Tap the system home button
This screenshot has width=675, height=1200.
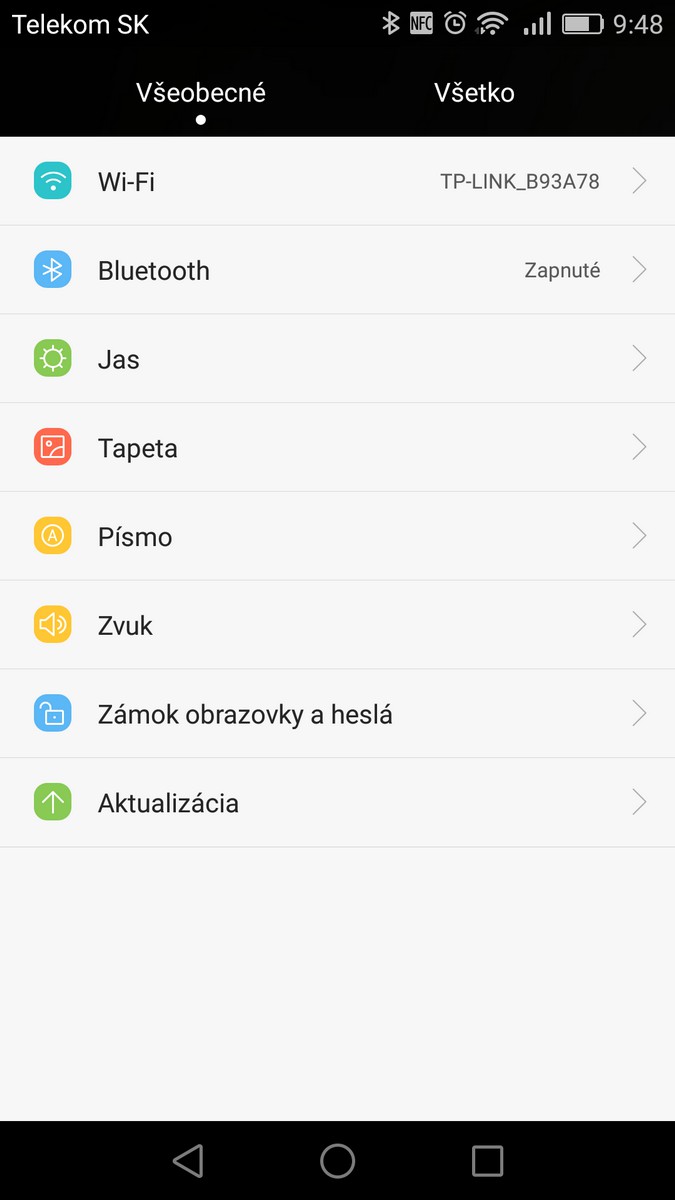tap(338, 1160)
